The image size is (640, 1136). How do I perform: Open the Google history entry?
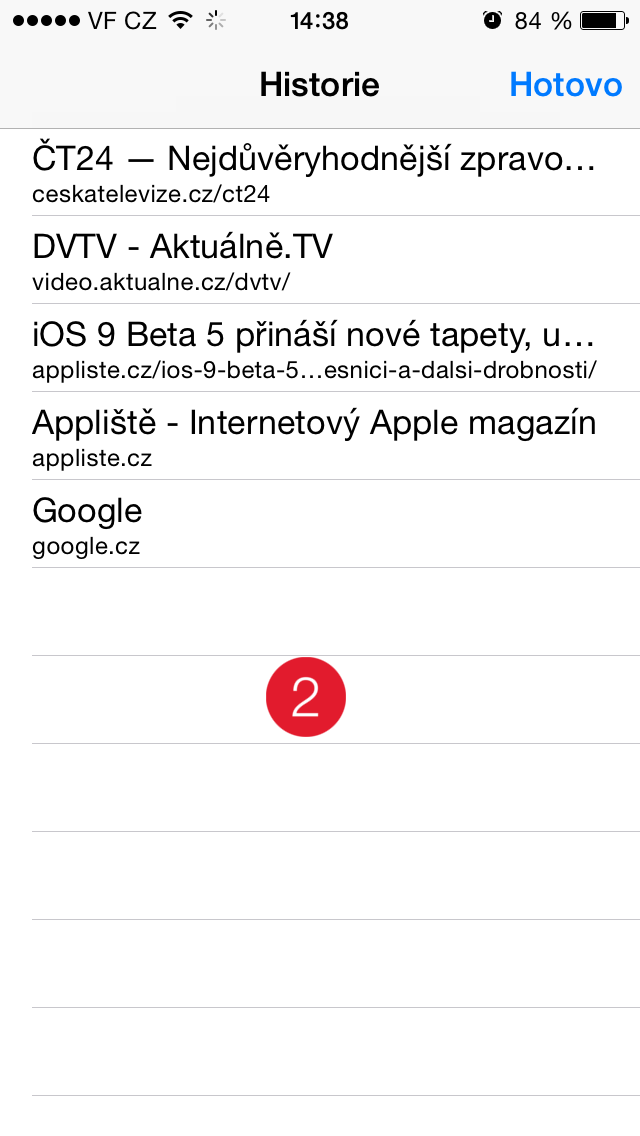pyautogui.click(x=315, y=524)
